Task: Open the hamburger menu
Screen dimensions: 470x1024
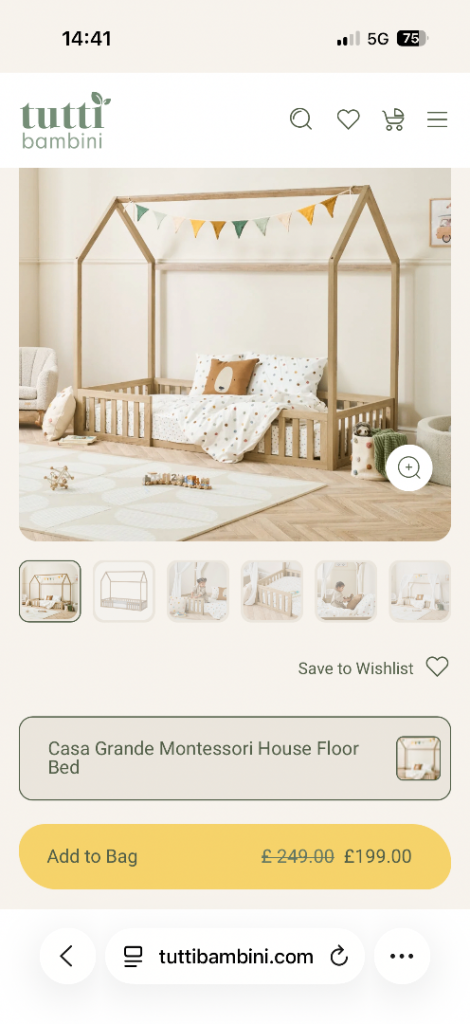Action: pyautogui.click(x=437, y=120)
